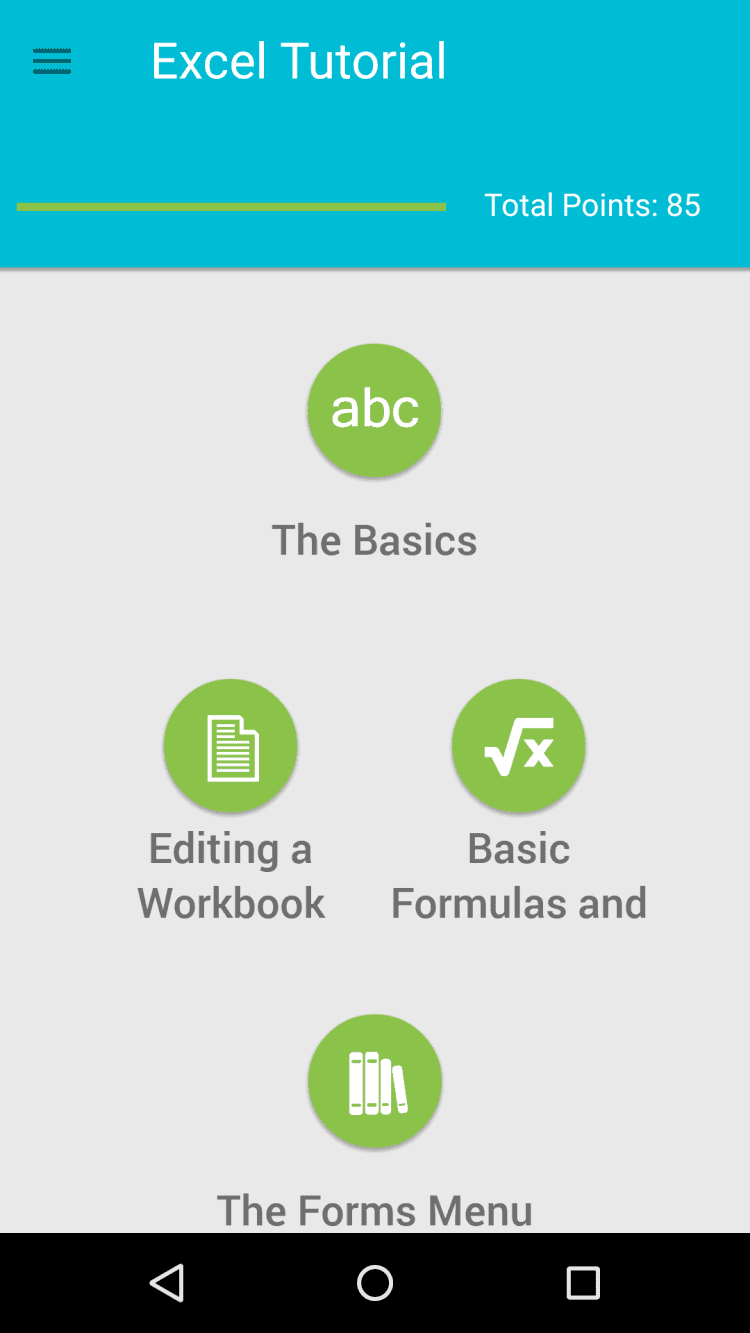This screenshot has width=750, height=1333.
Task: Open the Editing a Workbook lesson
Action: click(x=231, y=746)
